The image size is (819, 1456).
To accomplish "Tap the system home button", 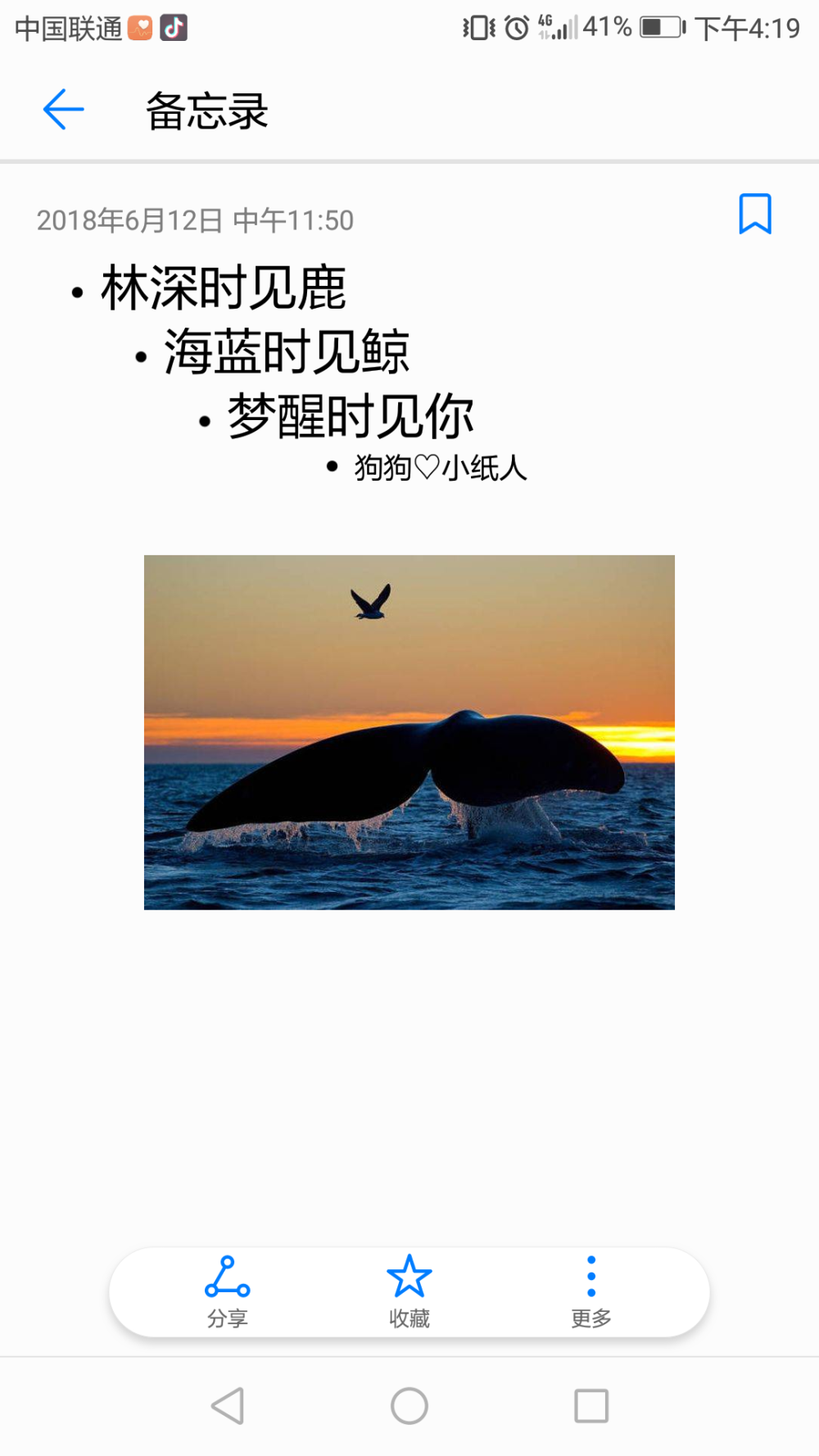I will pyautogui.click(x=409, y=1406).
